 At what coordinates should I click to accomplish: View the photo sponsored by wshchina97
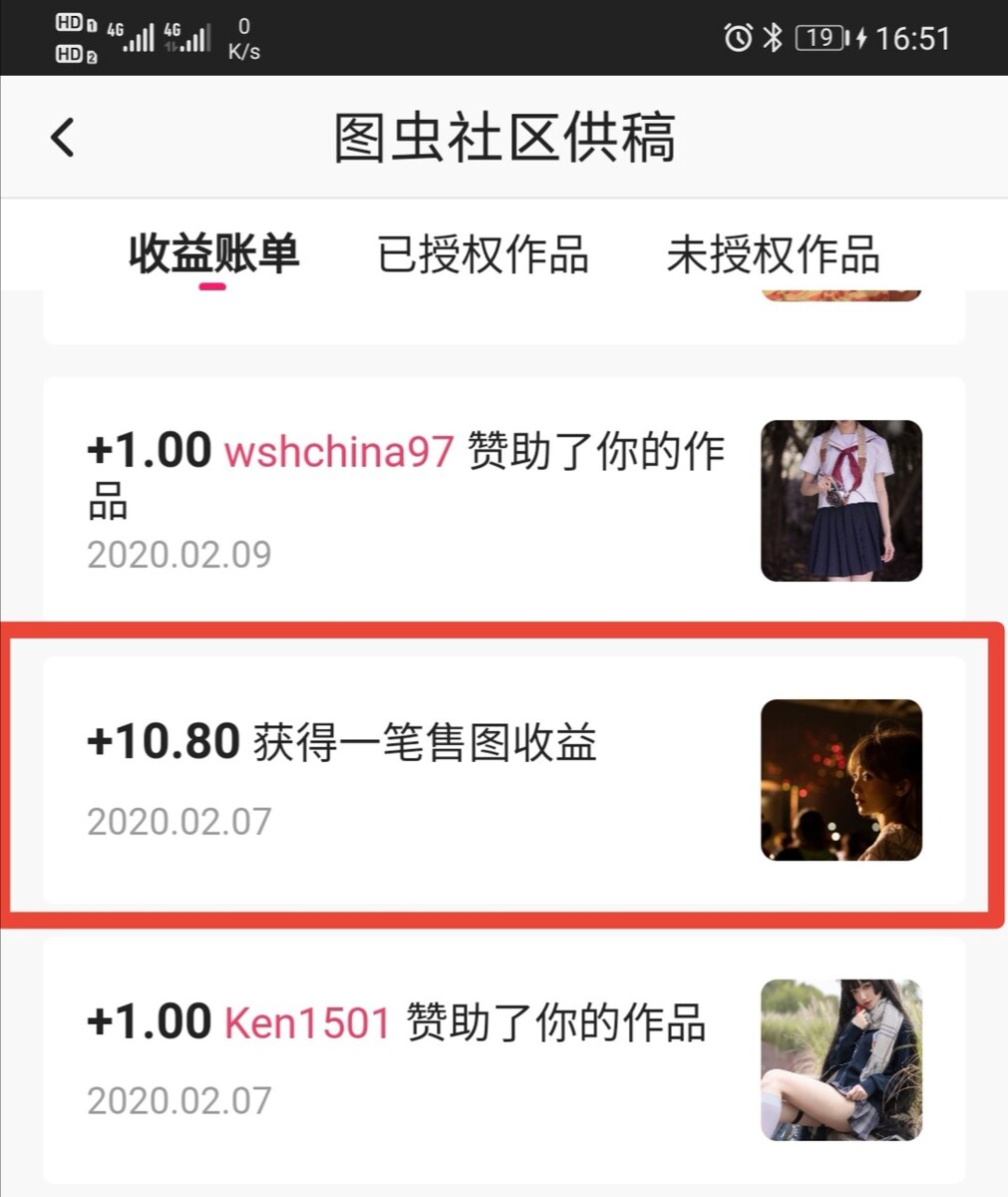click(840, 501)
